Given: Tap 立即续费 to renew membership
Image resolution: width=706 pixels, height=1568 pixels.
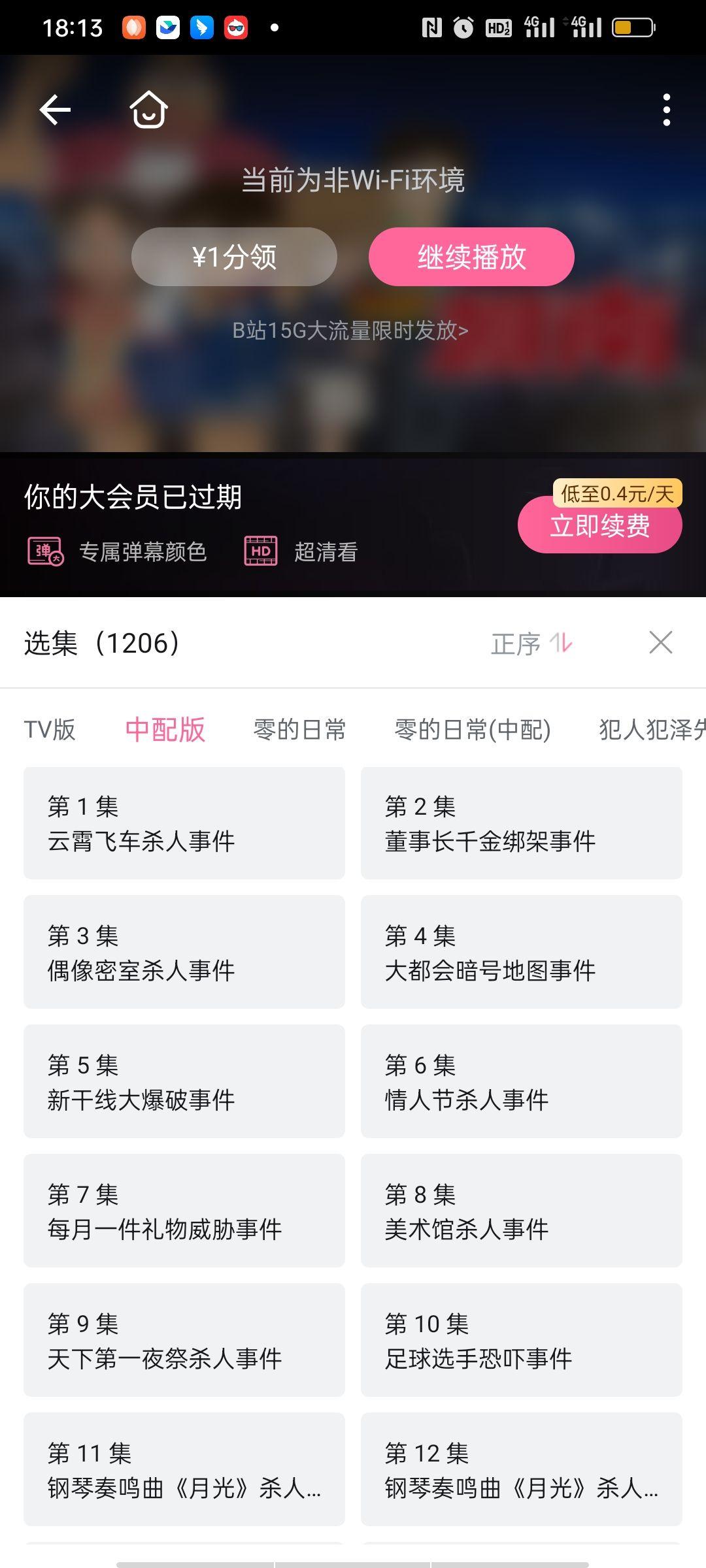Looking at the screenshot, I should click(599, 526).
